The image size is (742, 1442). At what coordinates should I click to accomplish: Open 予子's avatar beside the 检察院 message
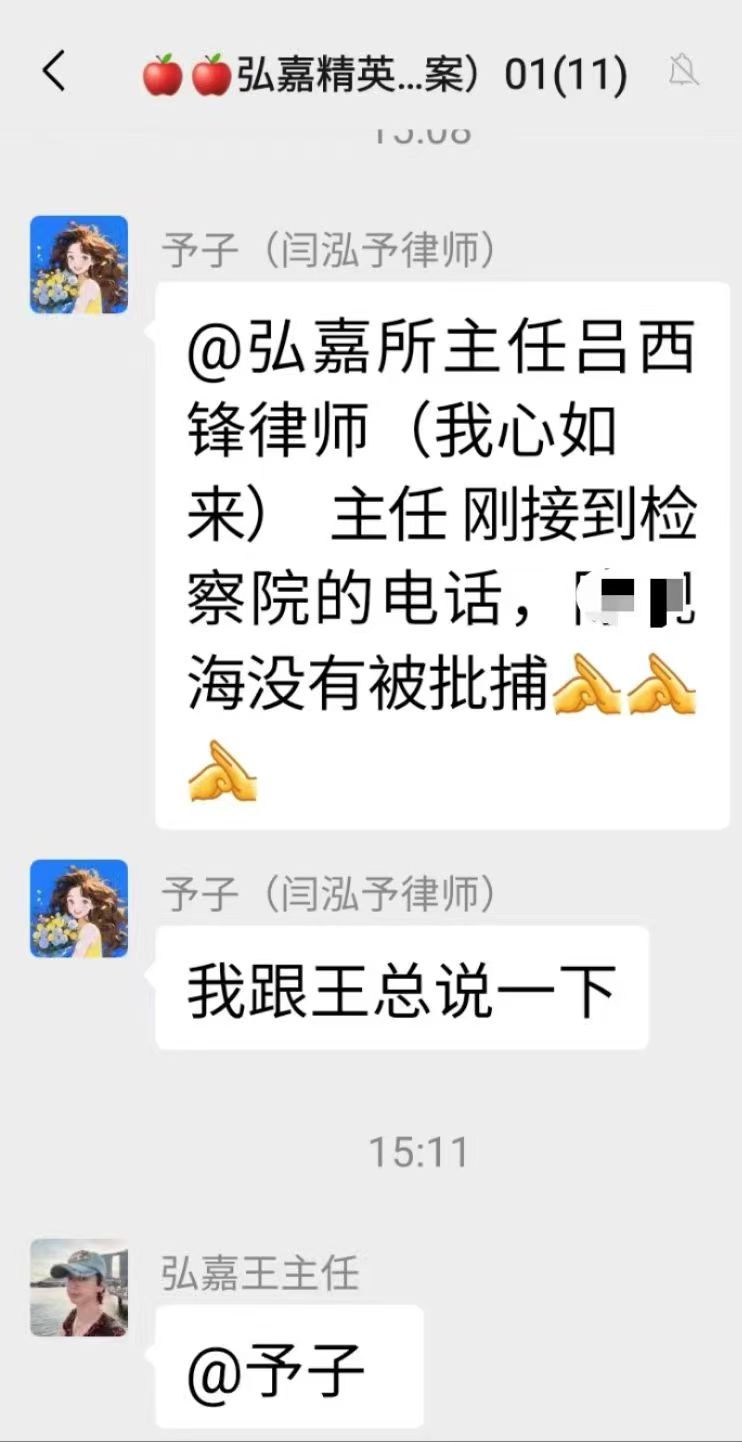coord(79,264)
